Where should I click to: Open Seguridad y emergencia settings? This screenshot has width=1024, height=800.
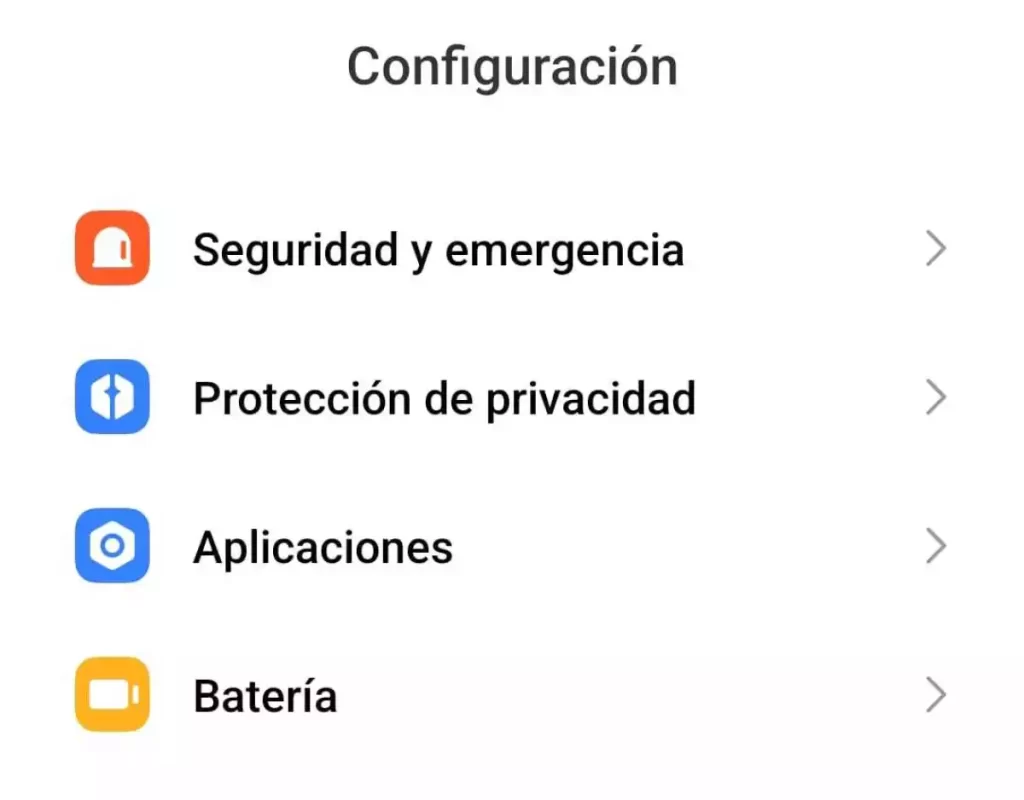click(438, 249)
